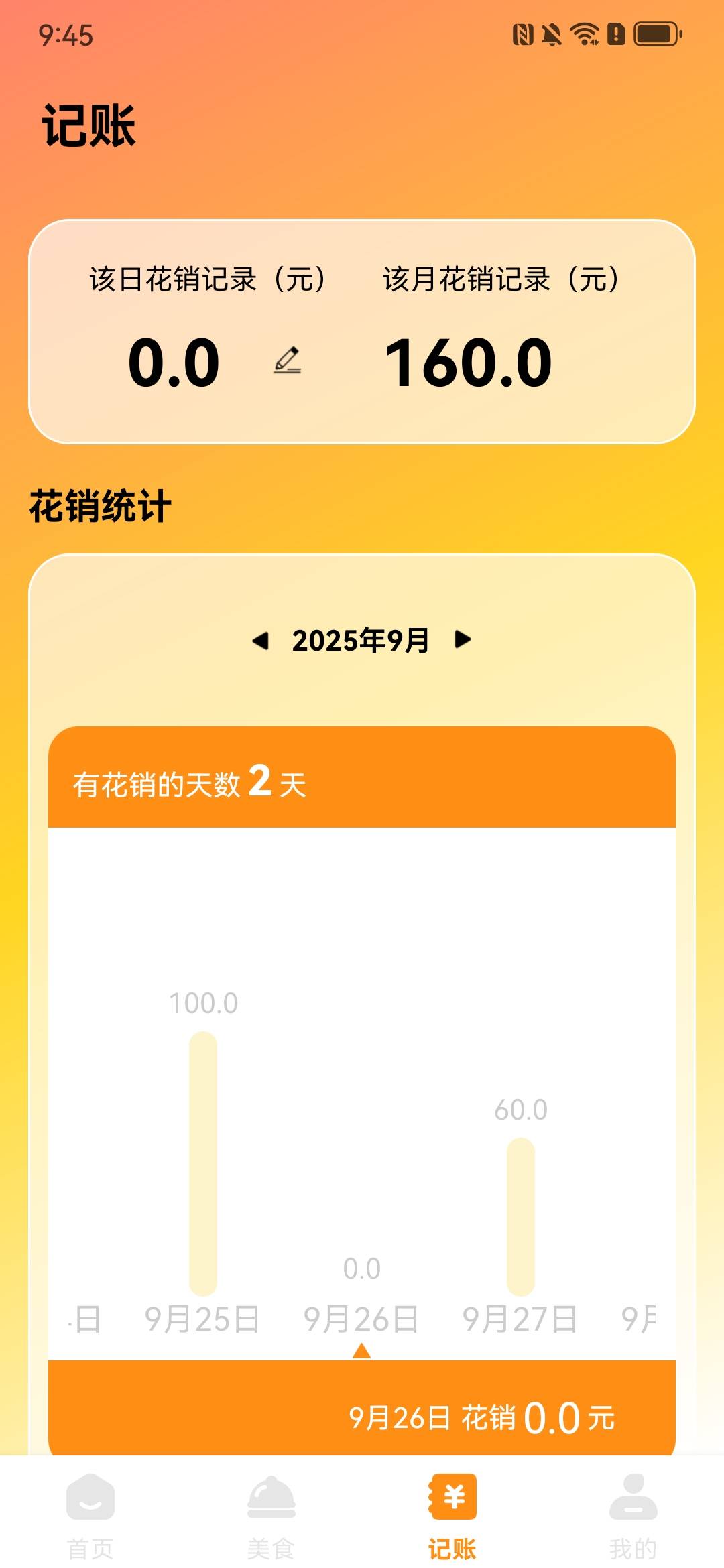Edit the daily expense record with the pencil
The width and height of the screenshot is (724, 1568).
(x=287, y=361)
